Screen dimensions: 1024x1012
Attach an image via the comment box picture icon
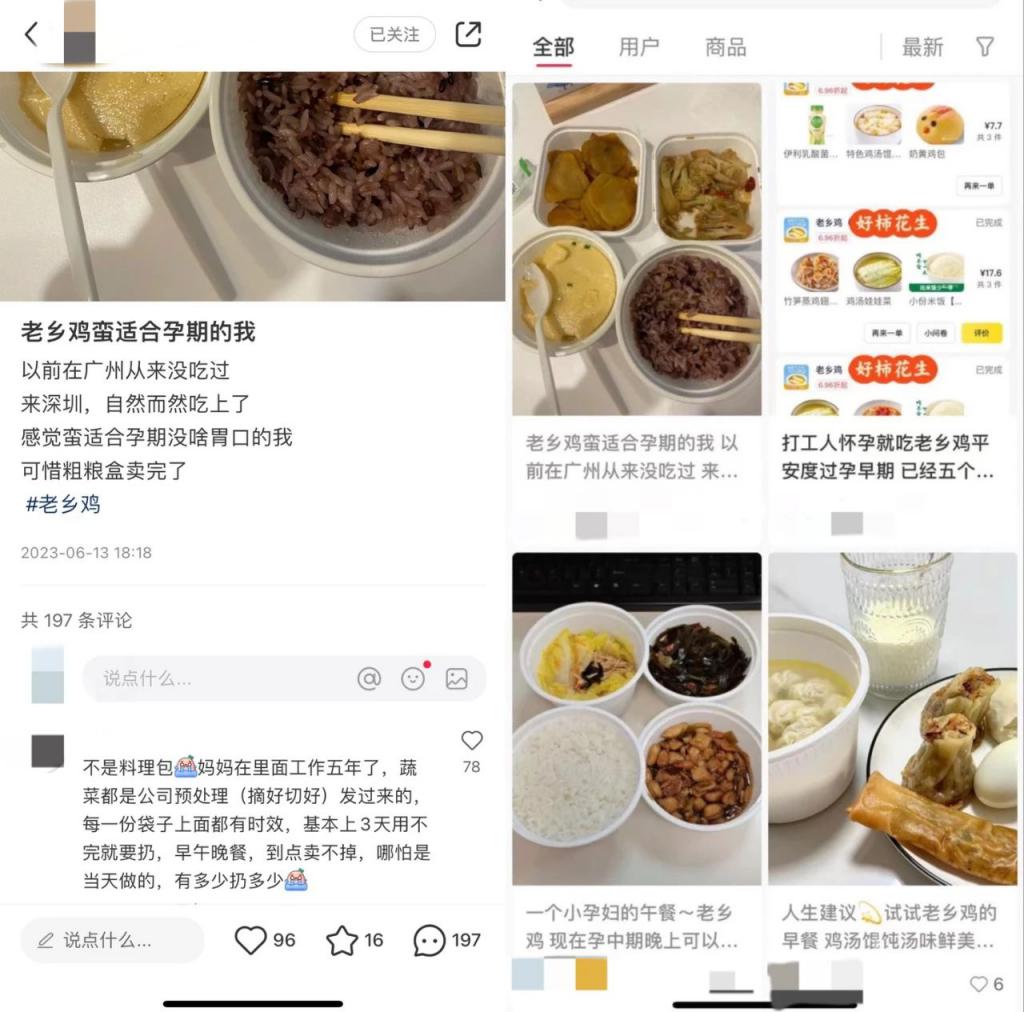(x=457, y=678)
